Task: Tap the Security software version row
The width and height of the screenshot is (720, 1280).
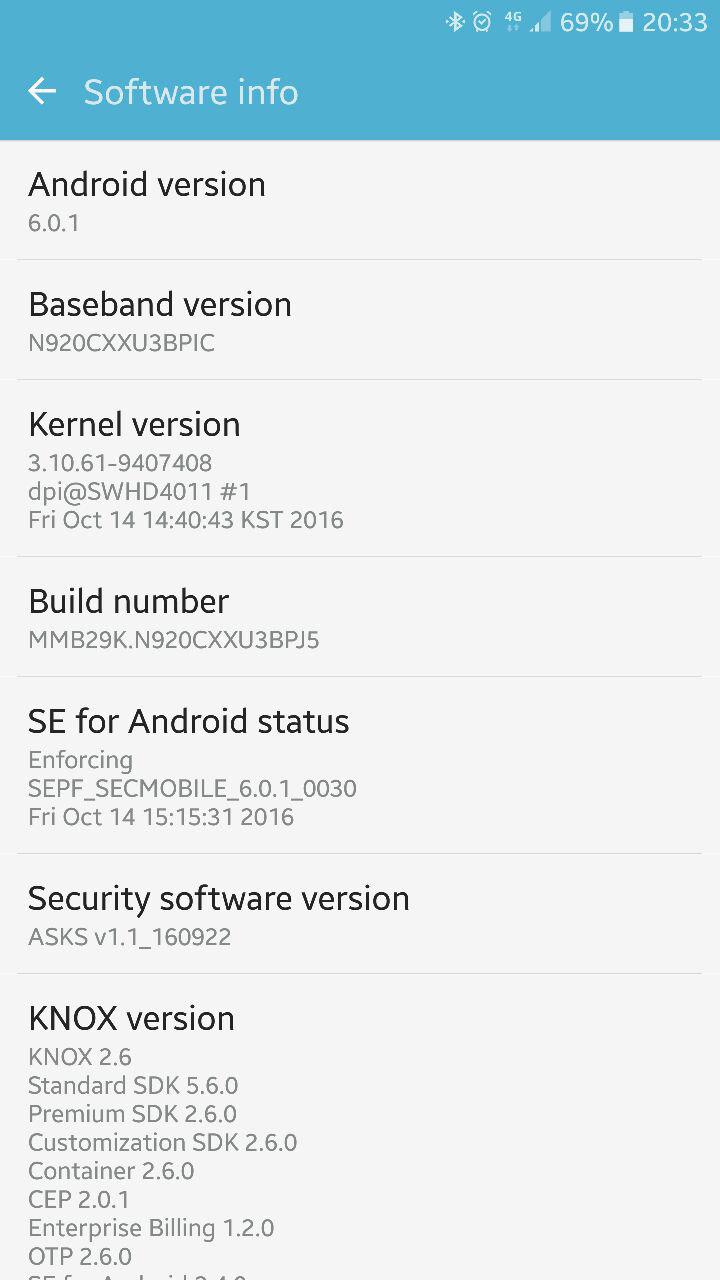Action: click(x=360, y=914)
